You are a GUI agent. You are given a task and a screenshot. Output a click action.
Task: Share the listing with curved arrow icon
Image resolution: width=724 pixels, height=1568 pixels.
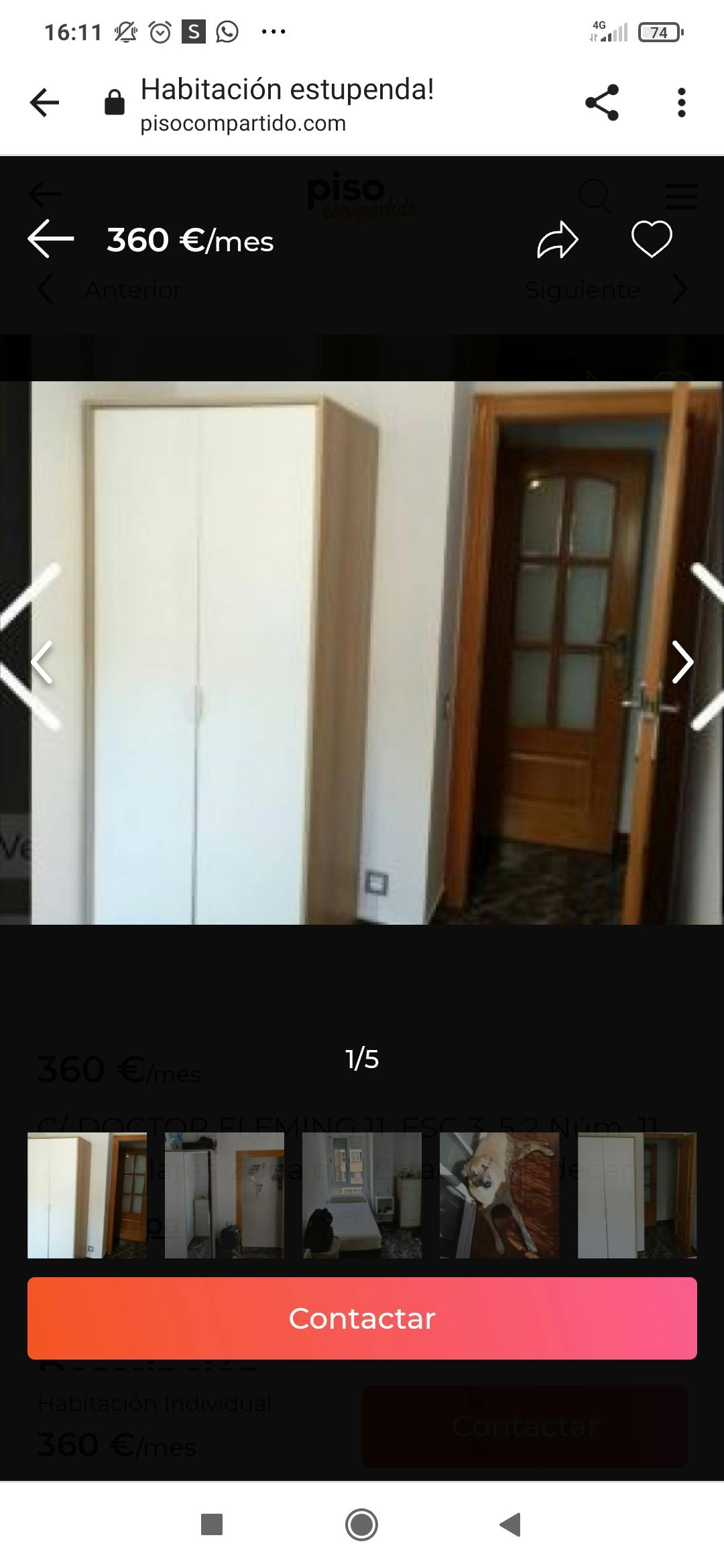point(557,240)
